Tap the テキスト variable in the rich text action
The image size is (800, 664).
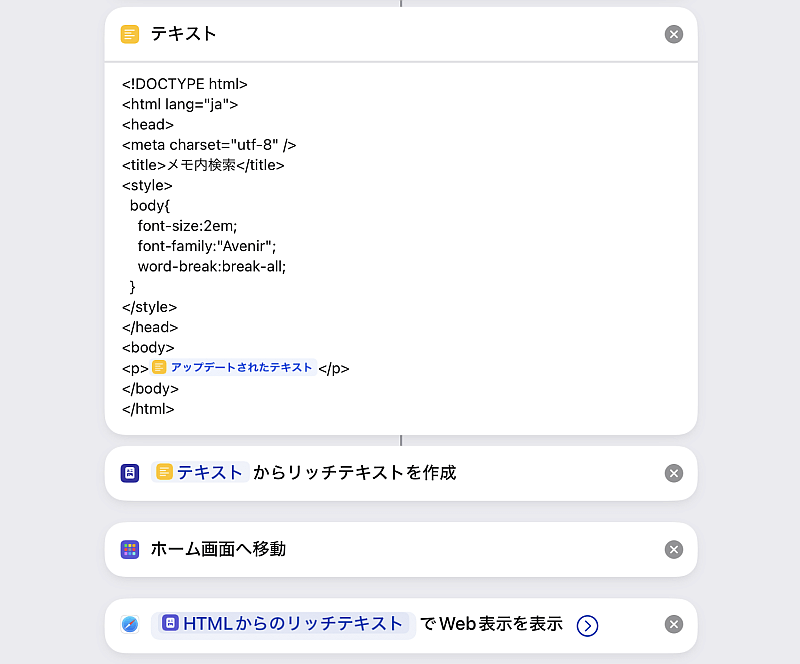pyautogui.click(x=201, y=473)
